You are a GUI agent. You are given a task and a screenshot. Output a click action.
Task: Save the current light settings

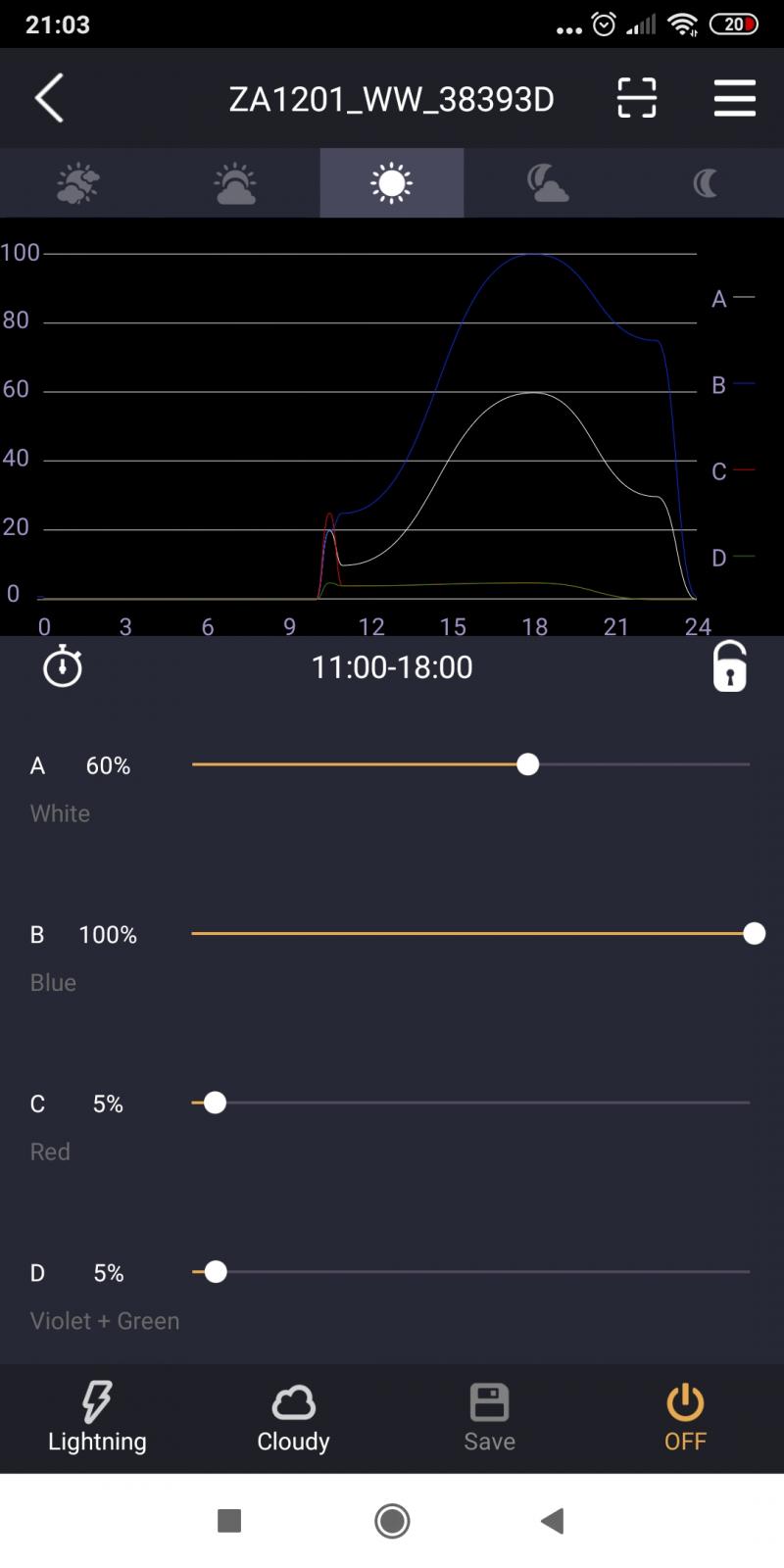click(489, 1417)
